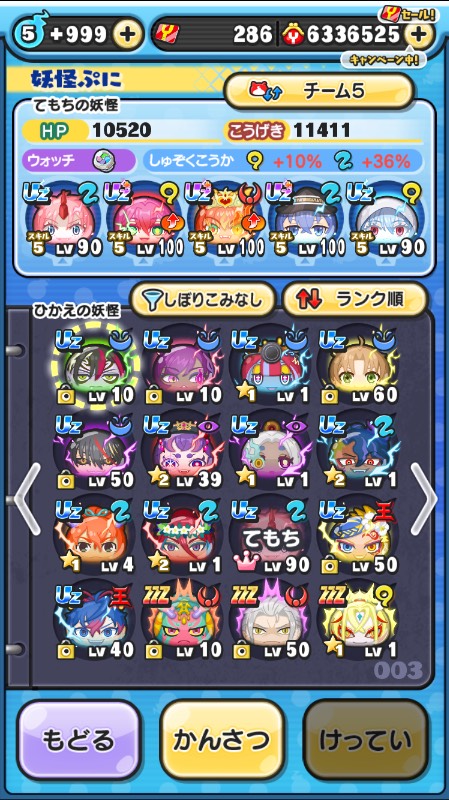449x800 pixels.
Task: Open かんさつ observation
Action: click(x=221, y=740)
